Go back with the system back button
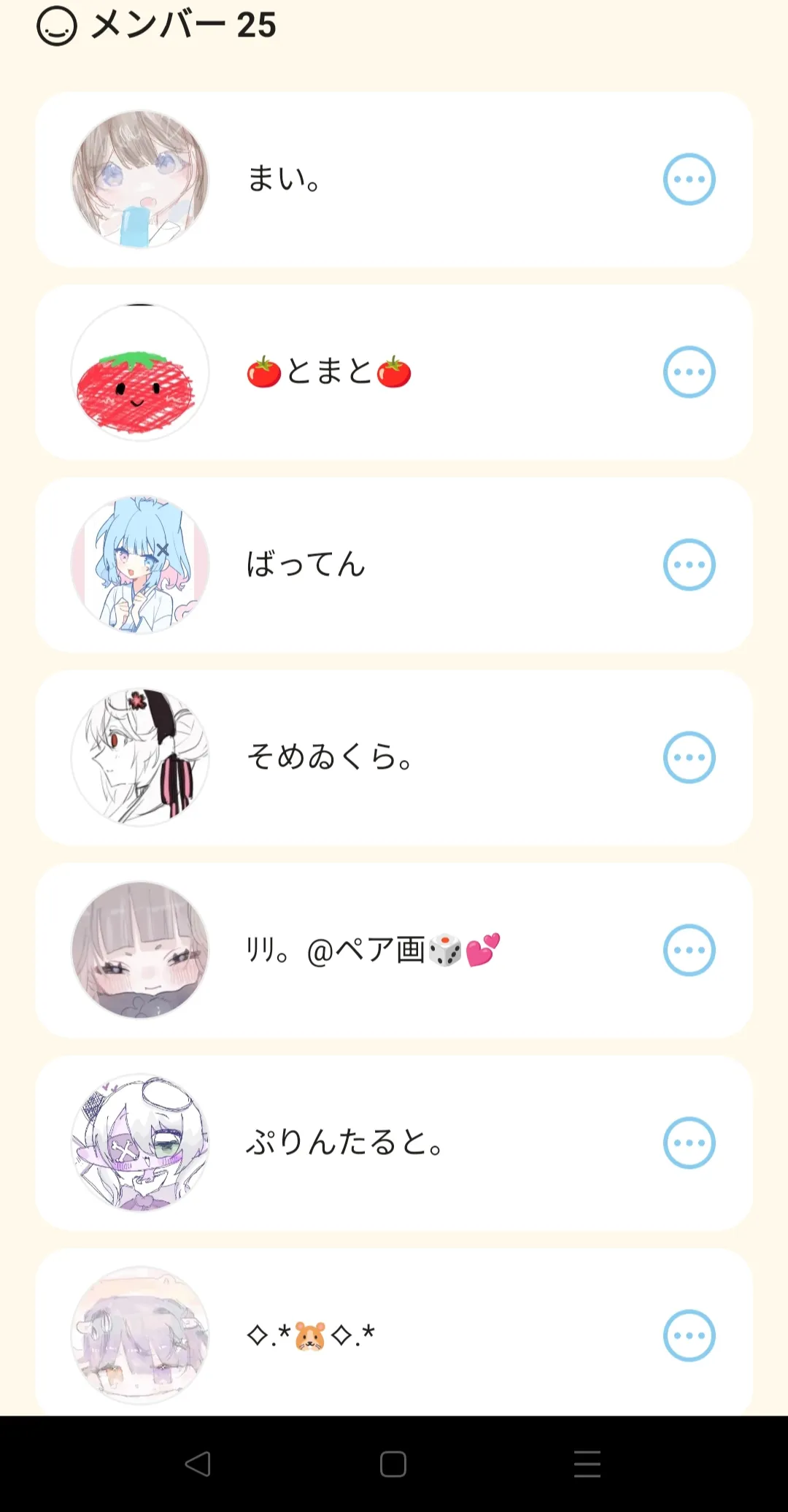 (x=198, y=1464)
